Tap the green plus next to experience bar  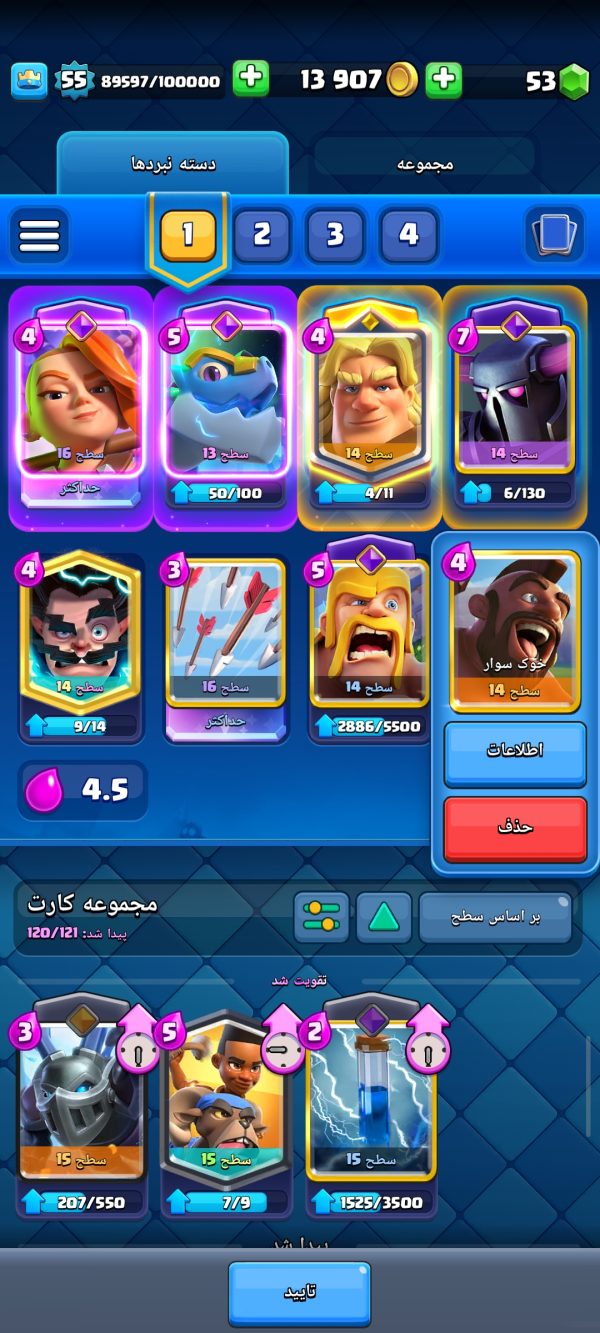point(251,79)
